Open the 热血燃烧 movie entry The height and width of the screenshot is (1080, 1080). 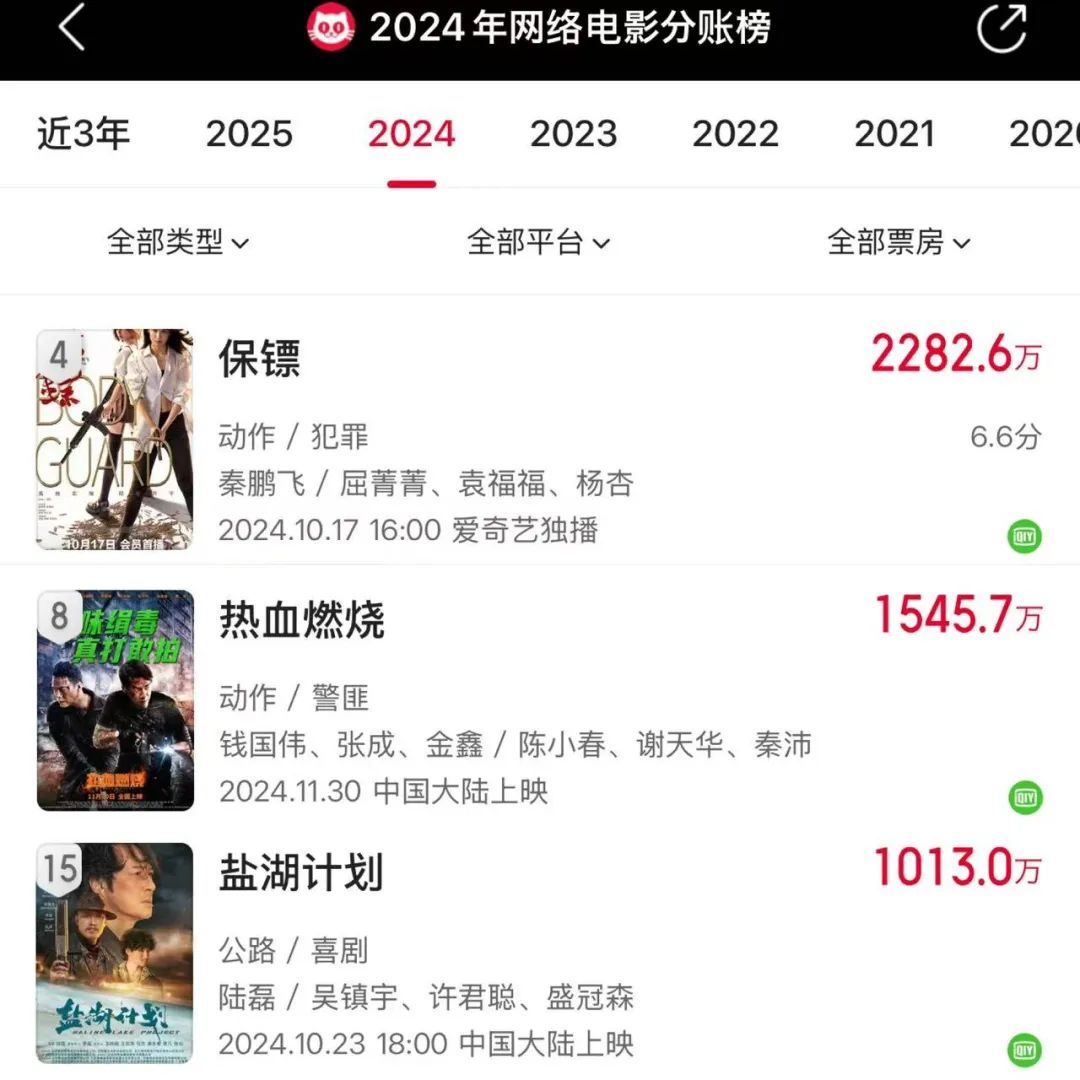click(302, 620)
